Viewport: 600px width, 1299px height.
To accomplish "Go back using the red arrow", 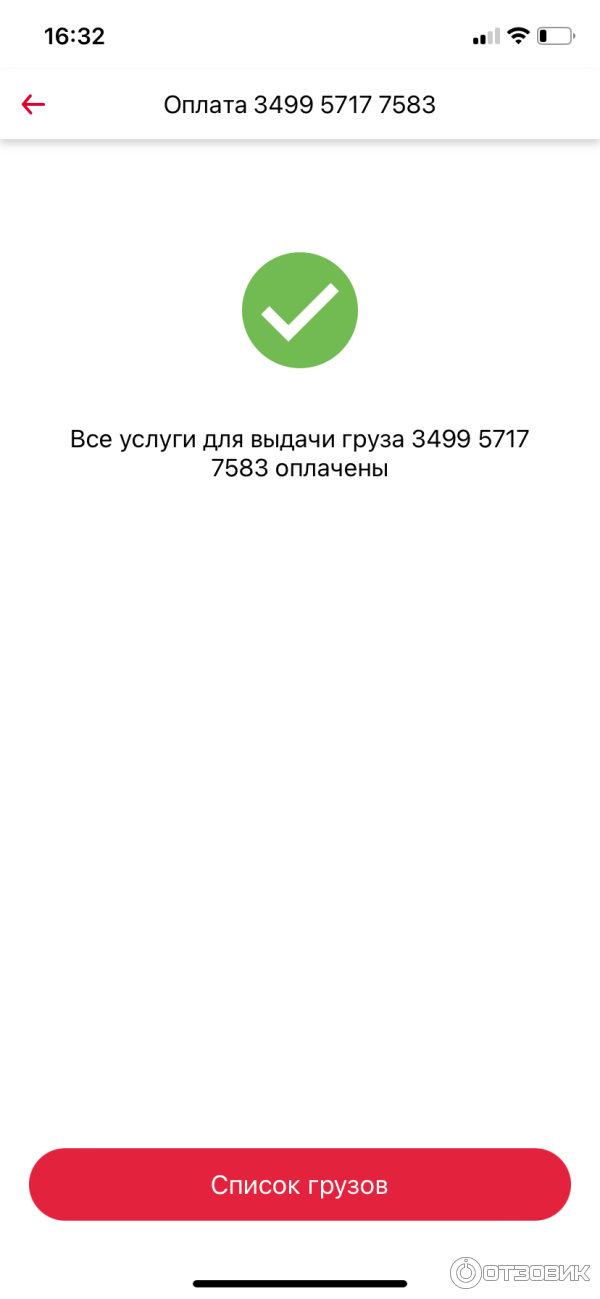I will tap(33, 105).
